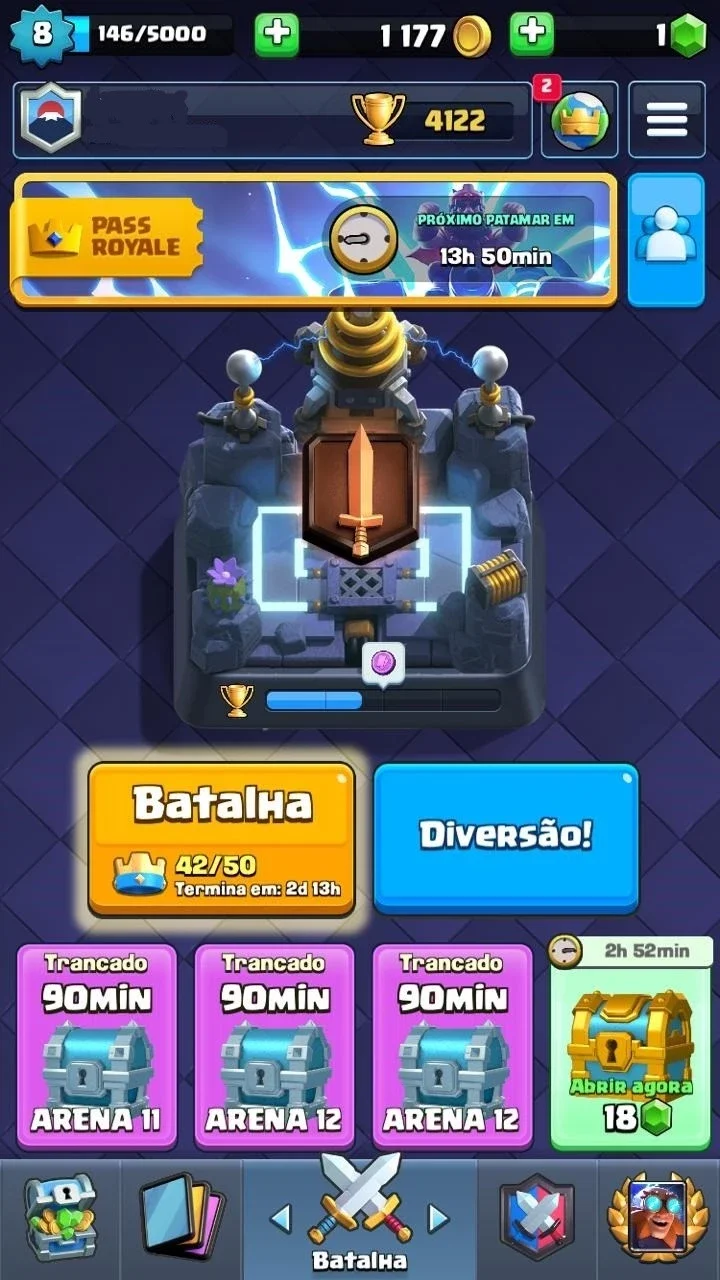Go to the tab right of Batalha
Viewport: 720px width, 1280px height.
438,1217
